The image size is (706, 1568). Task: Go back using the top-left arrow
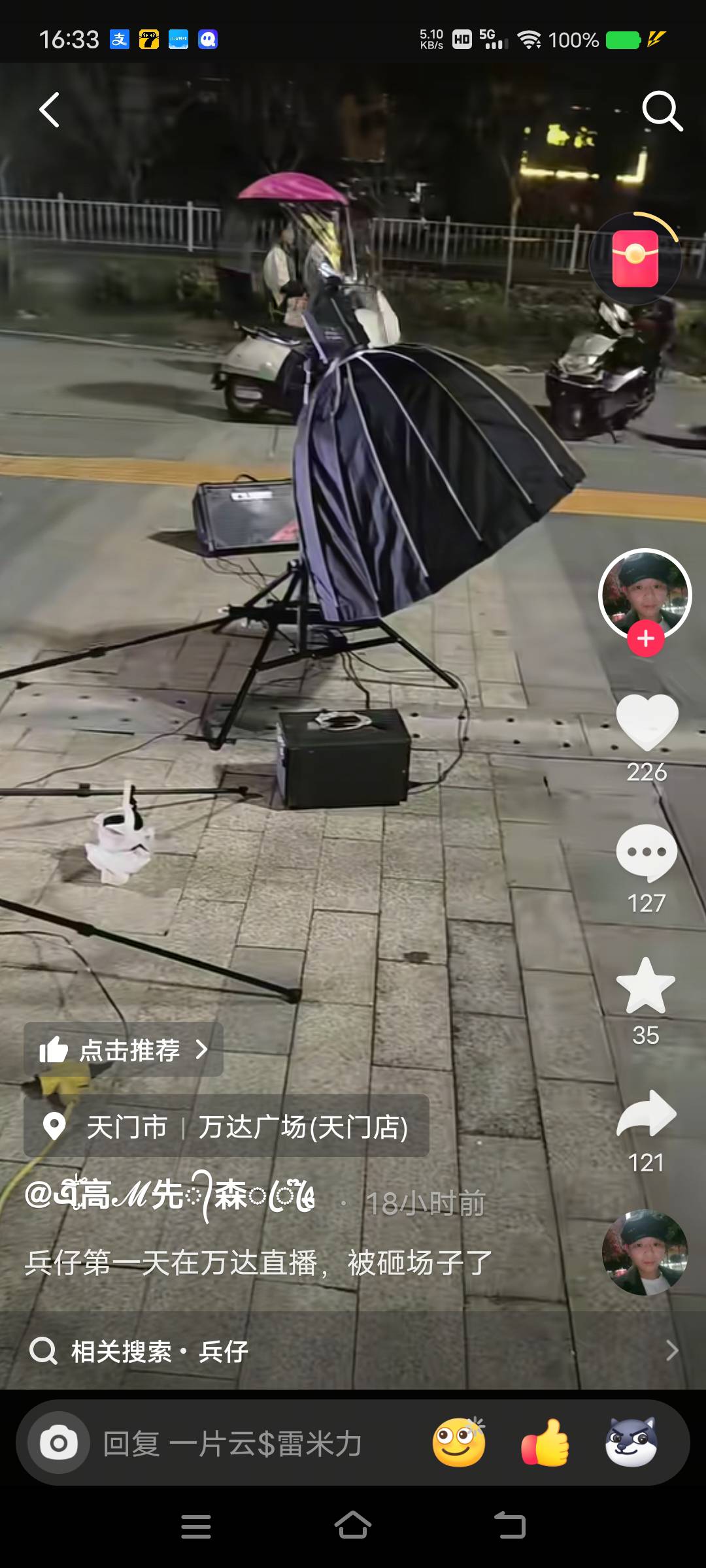(50, 110)
